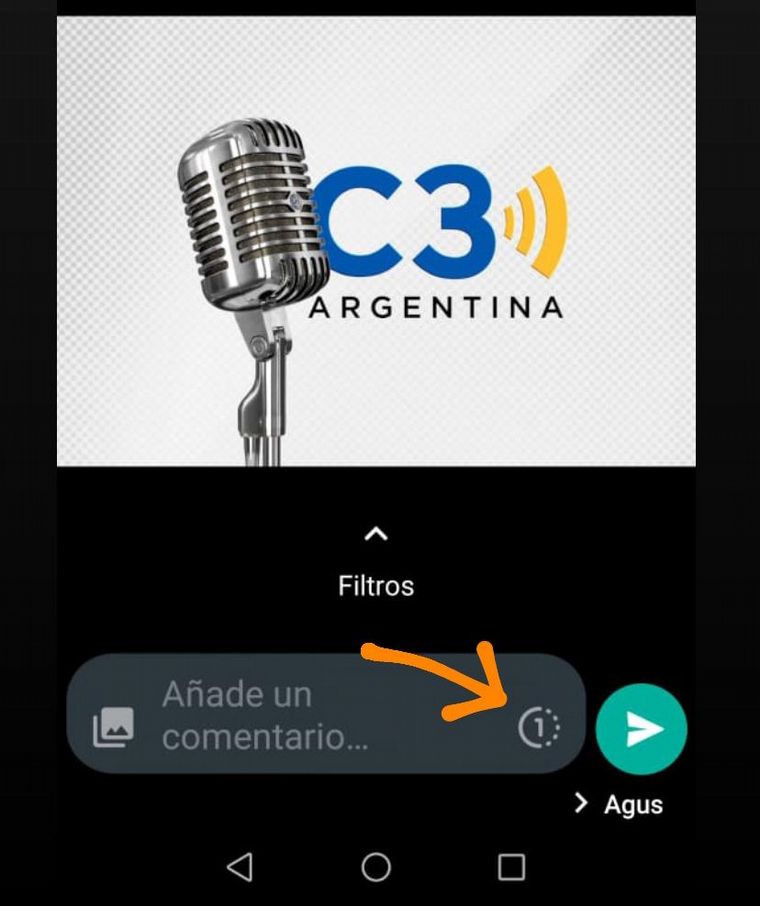
Task: Open the gallery icon to add media
Action: point(114,727)
